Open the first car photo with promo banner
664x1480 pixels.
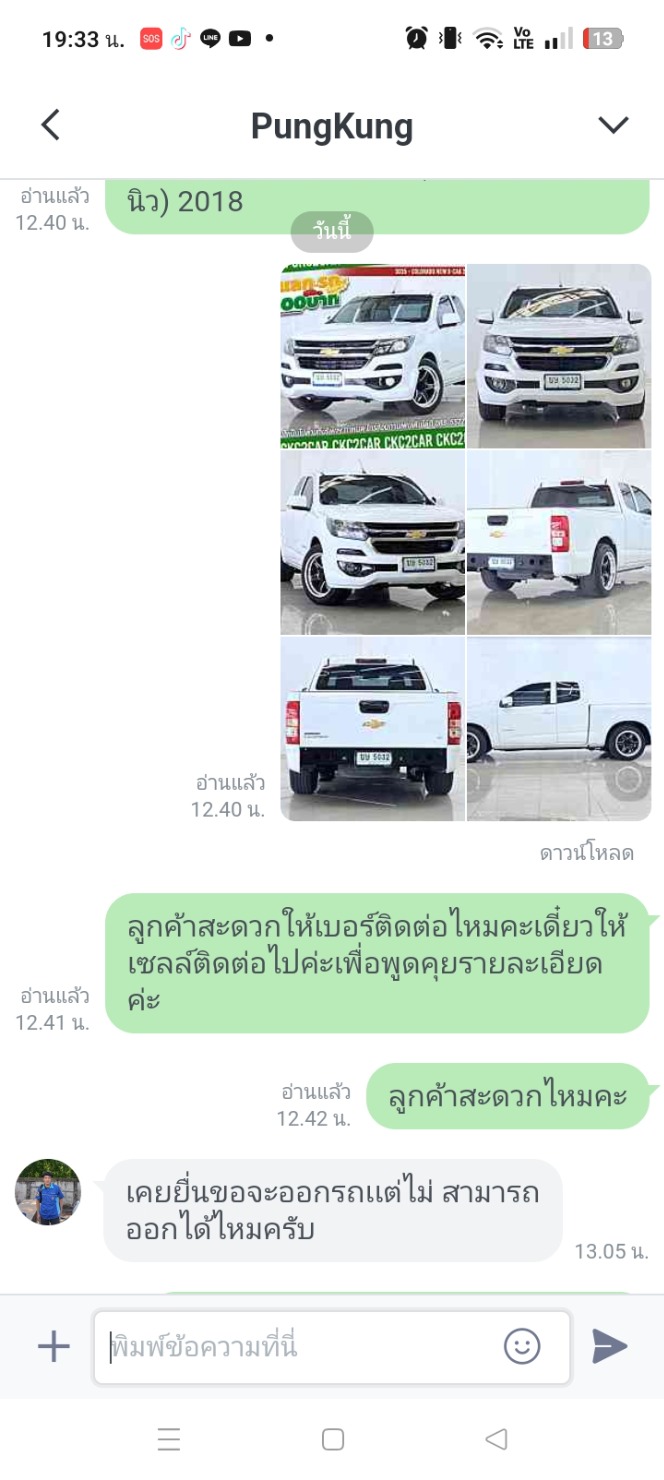click(373, 355)
